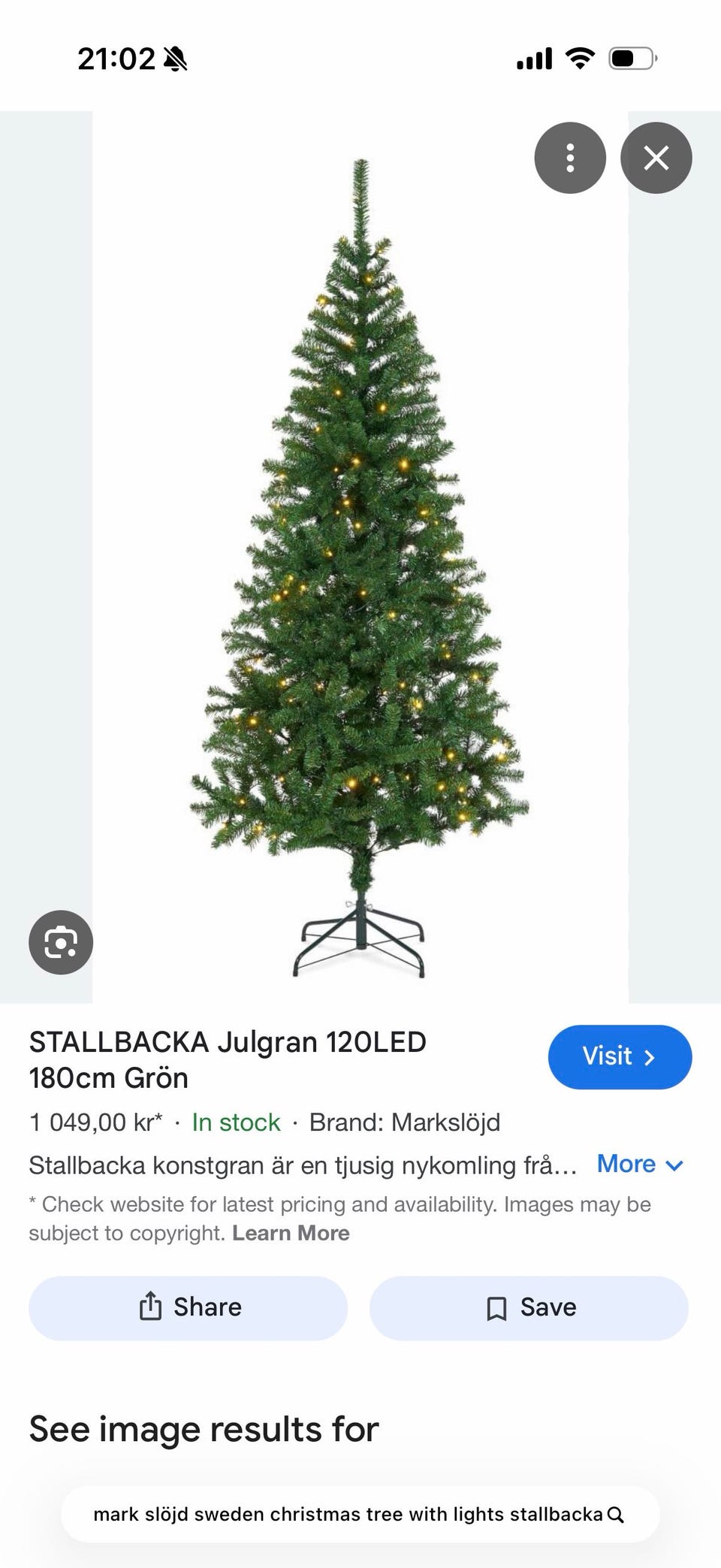Screen dimensions: 721x1568
Task: Select the Brand Markslöjd text
Action: [x=404, y=1122]
